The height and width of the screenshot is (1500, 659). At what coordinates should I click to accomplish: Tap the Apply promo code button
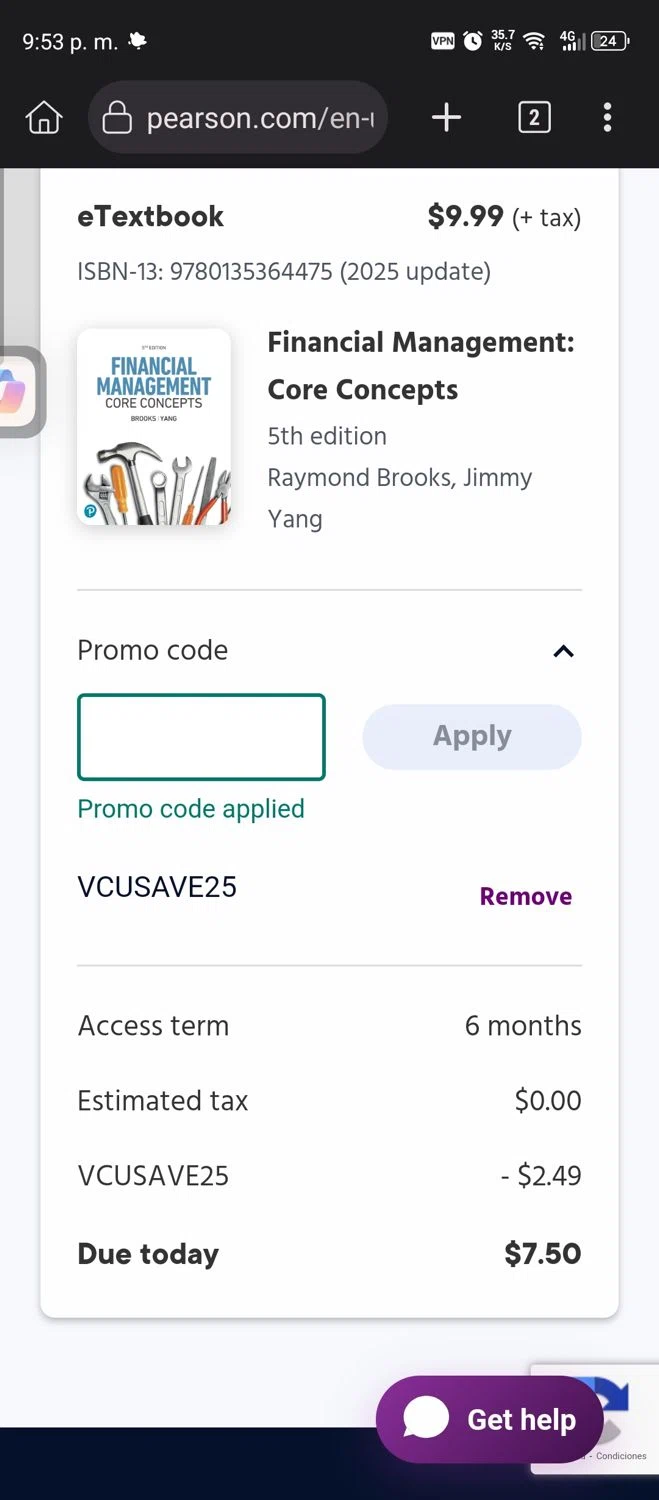[471, 737]
